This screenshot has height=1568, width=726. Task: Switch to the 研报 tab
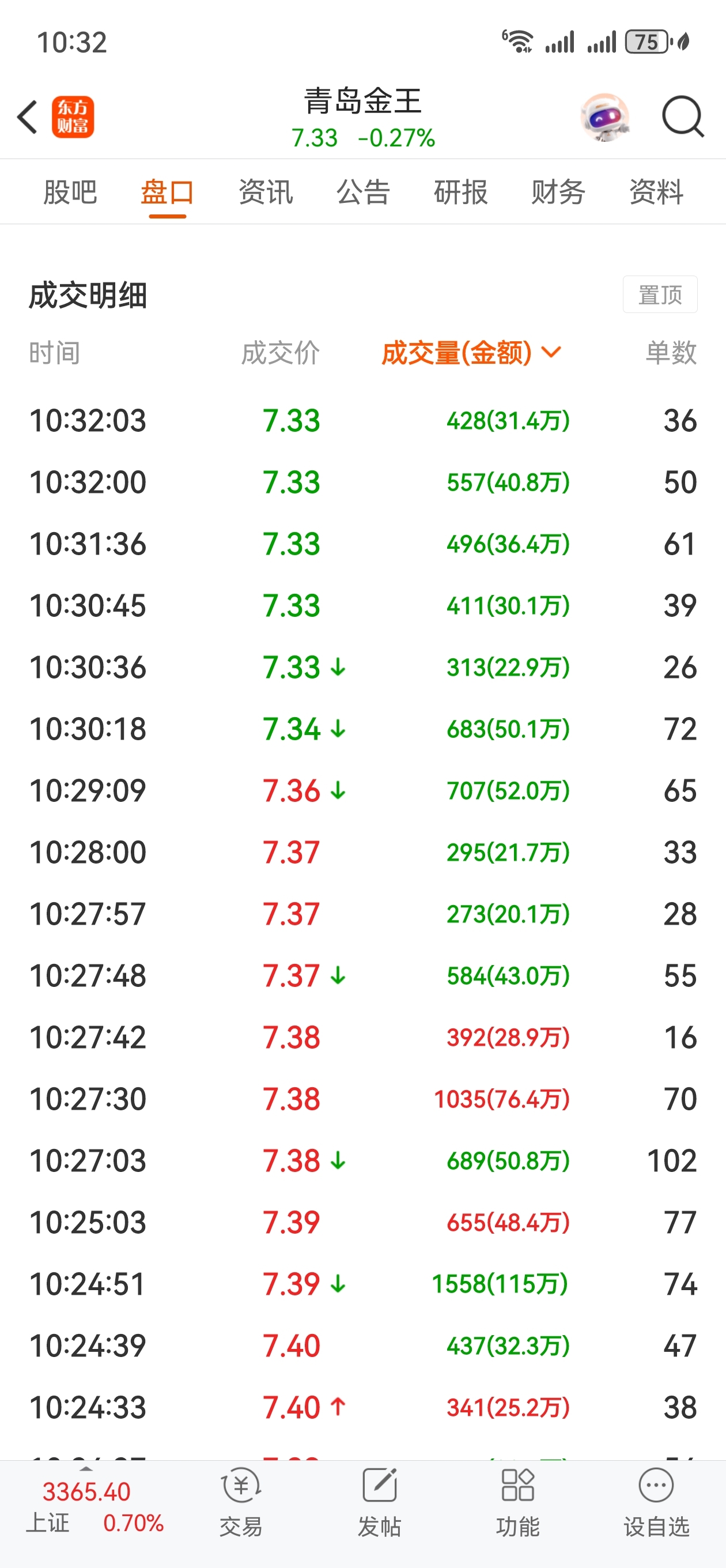[461, 193]
